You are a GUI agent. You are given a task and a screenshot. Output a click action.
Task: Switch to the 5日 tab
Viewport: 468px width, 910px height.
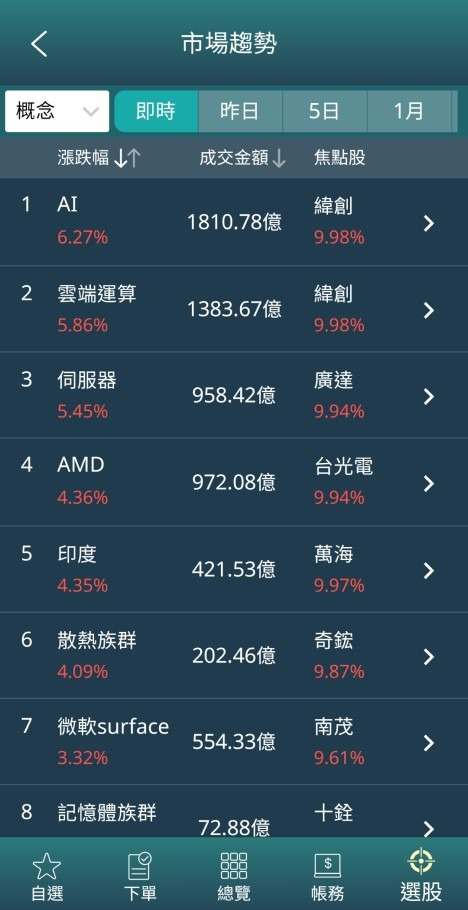325,111
